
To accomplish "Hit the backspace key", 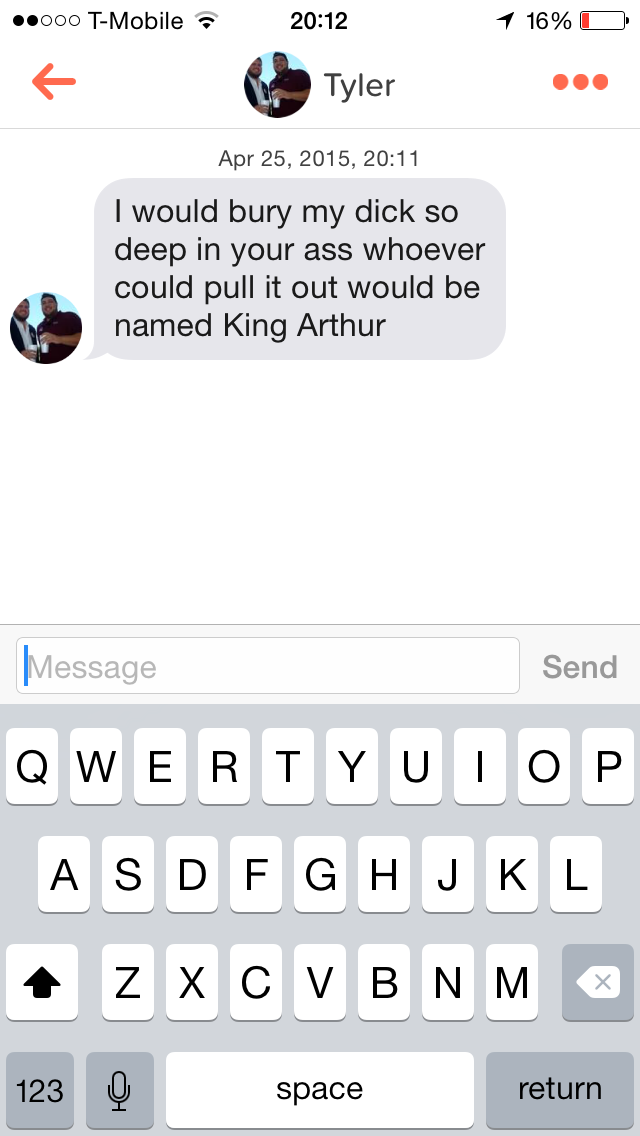I will [x=597, y=983].
